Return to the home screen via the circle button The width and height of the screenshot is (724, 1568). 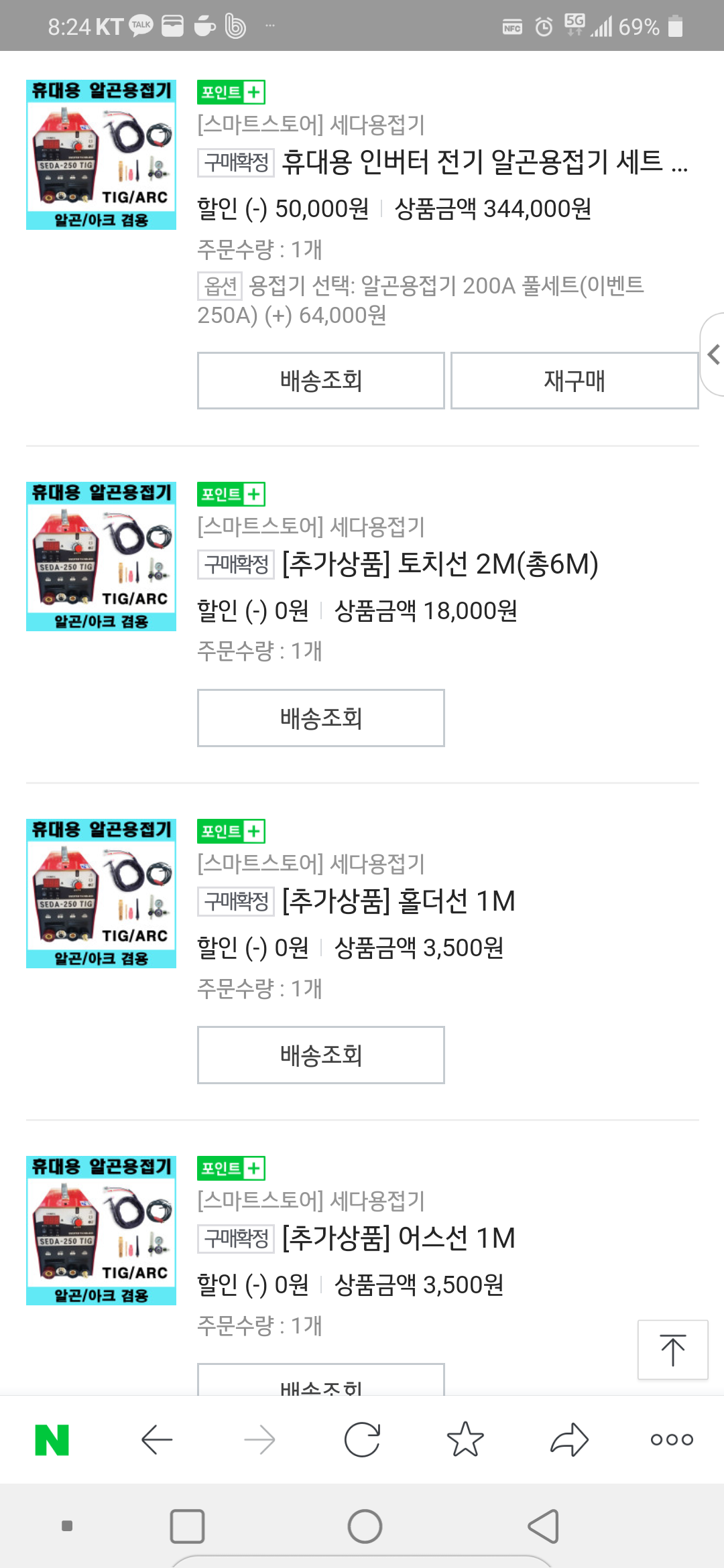point(365,1526)
